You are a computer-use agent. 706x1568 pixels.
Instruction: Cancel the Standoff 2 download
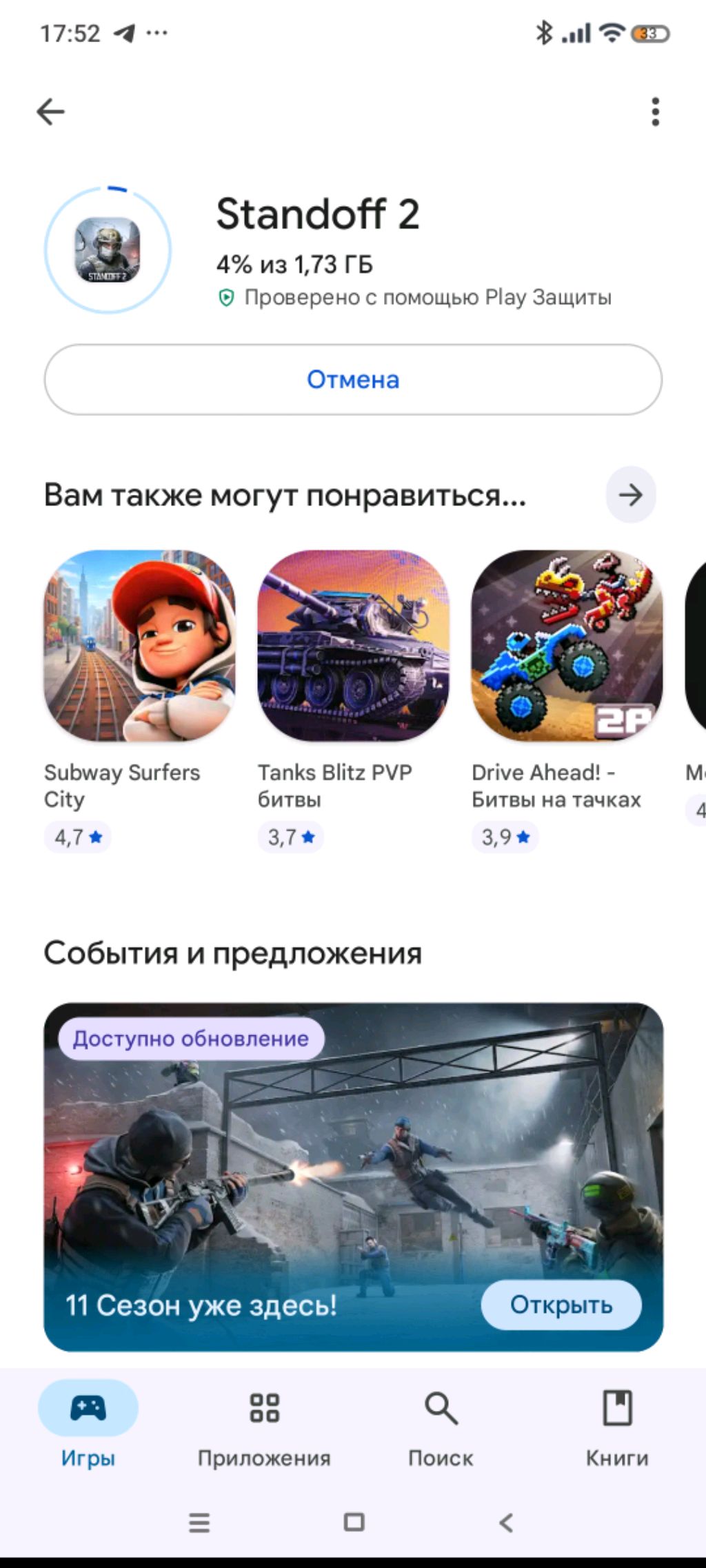(x=353, y=380)
